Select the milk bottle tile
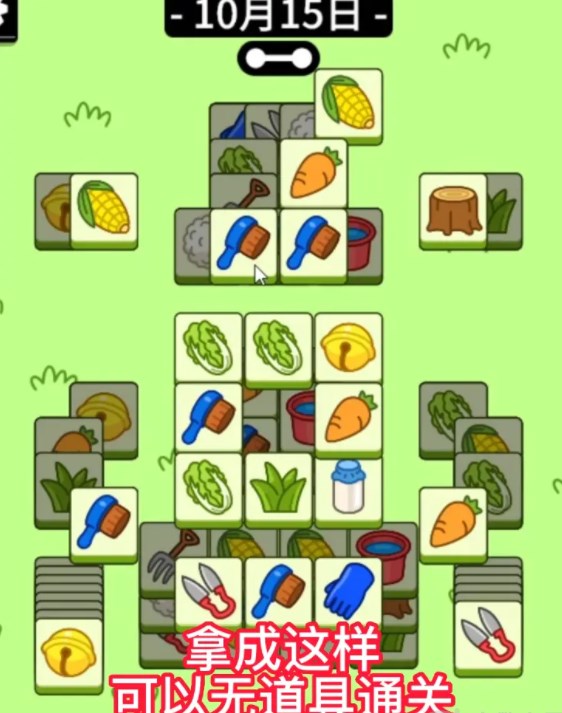This screenshot has width=562, height=713. click(348, 490)
